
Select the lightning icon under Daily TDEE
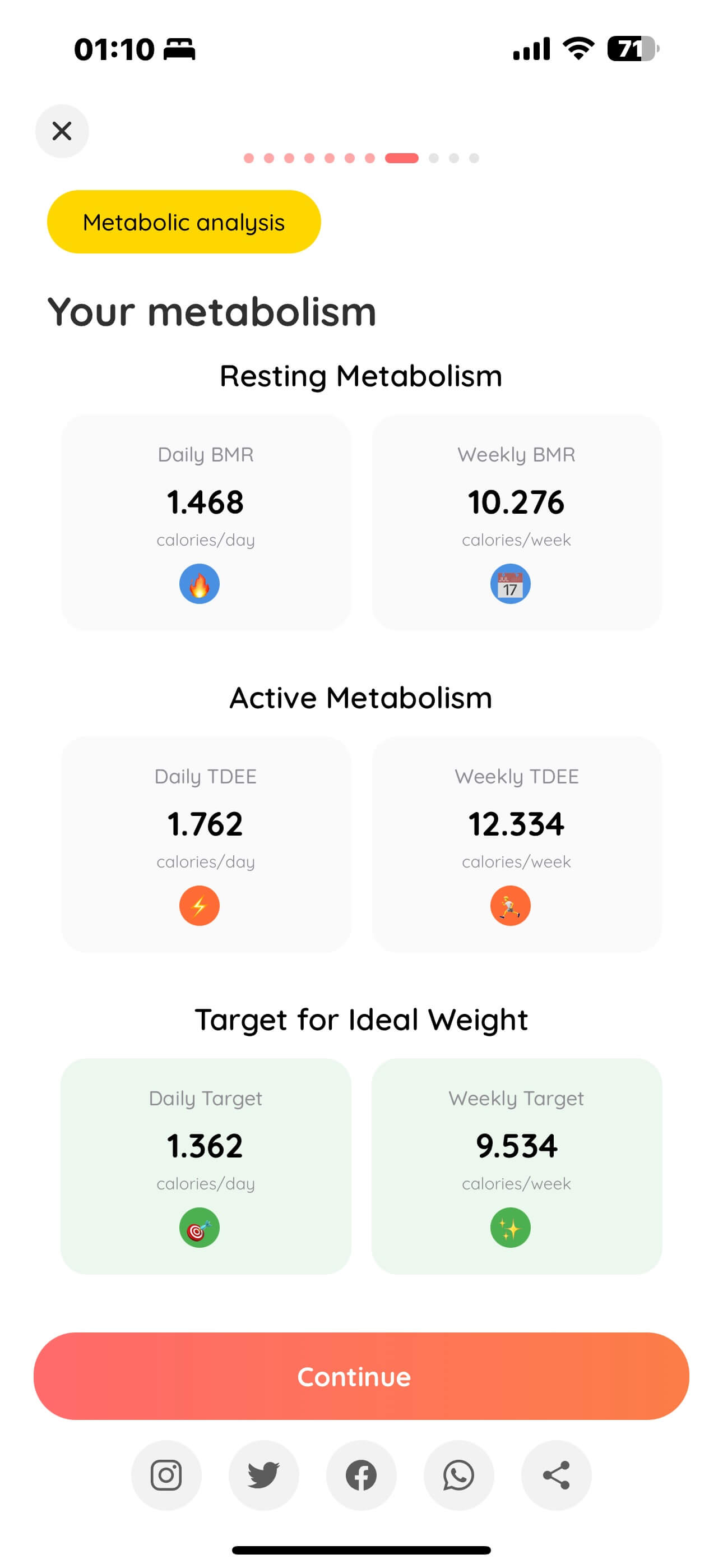200,905
